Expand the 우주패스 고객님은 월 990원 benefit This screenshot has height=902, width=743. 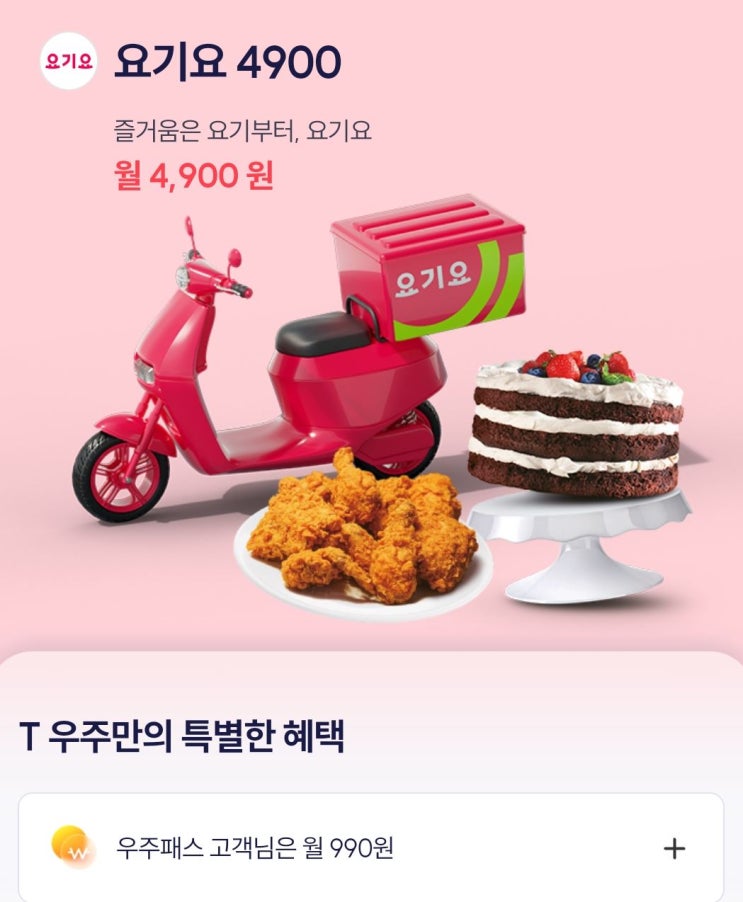(x=674, y=849)
